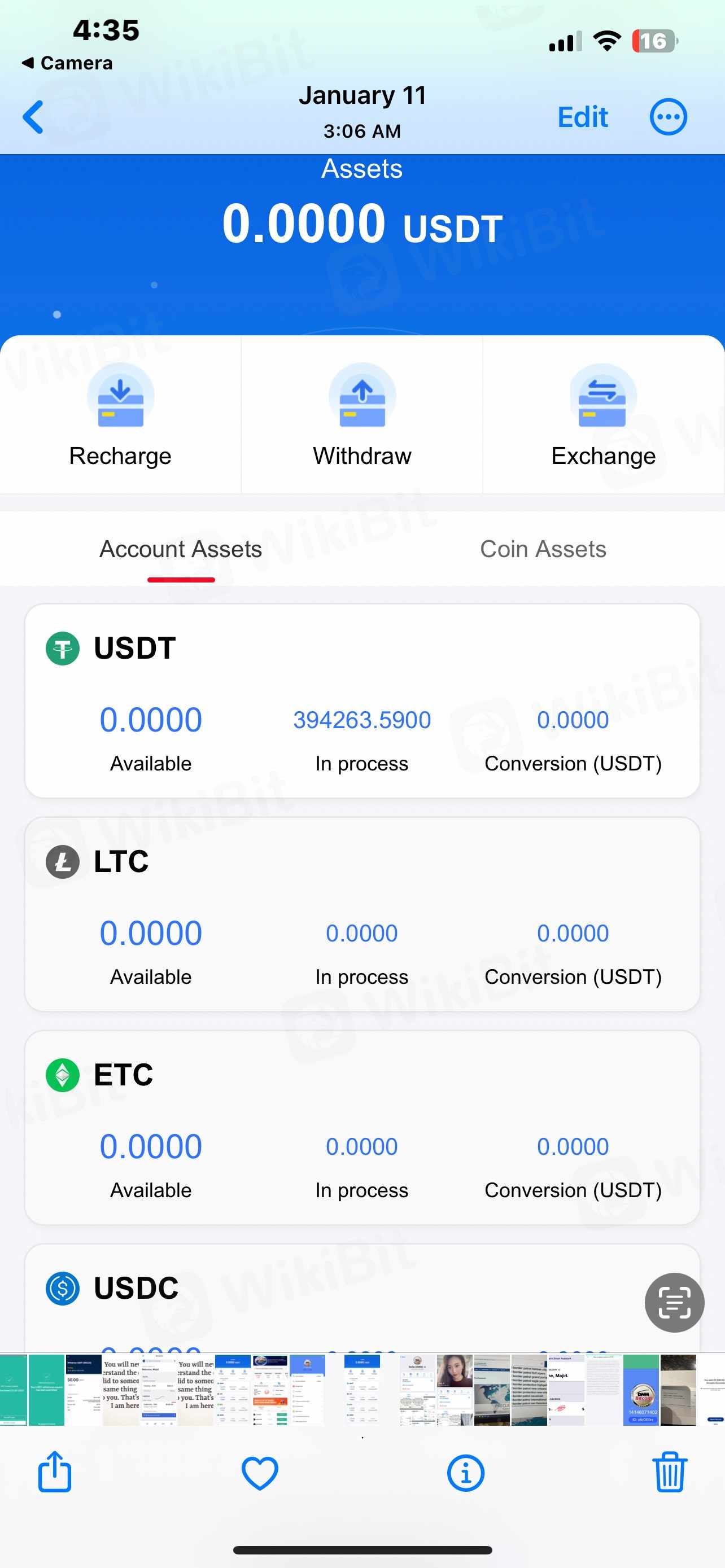
Task: Tap Edit to modify this photo
Action: click(583, 117)
